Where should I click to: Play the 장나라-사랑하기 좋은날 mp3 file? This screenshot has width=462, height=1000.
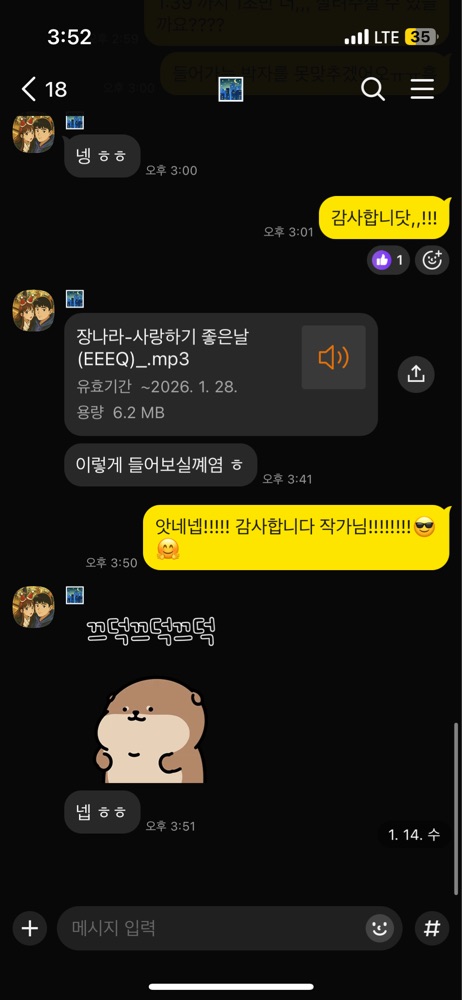tap(333, 358)
